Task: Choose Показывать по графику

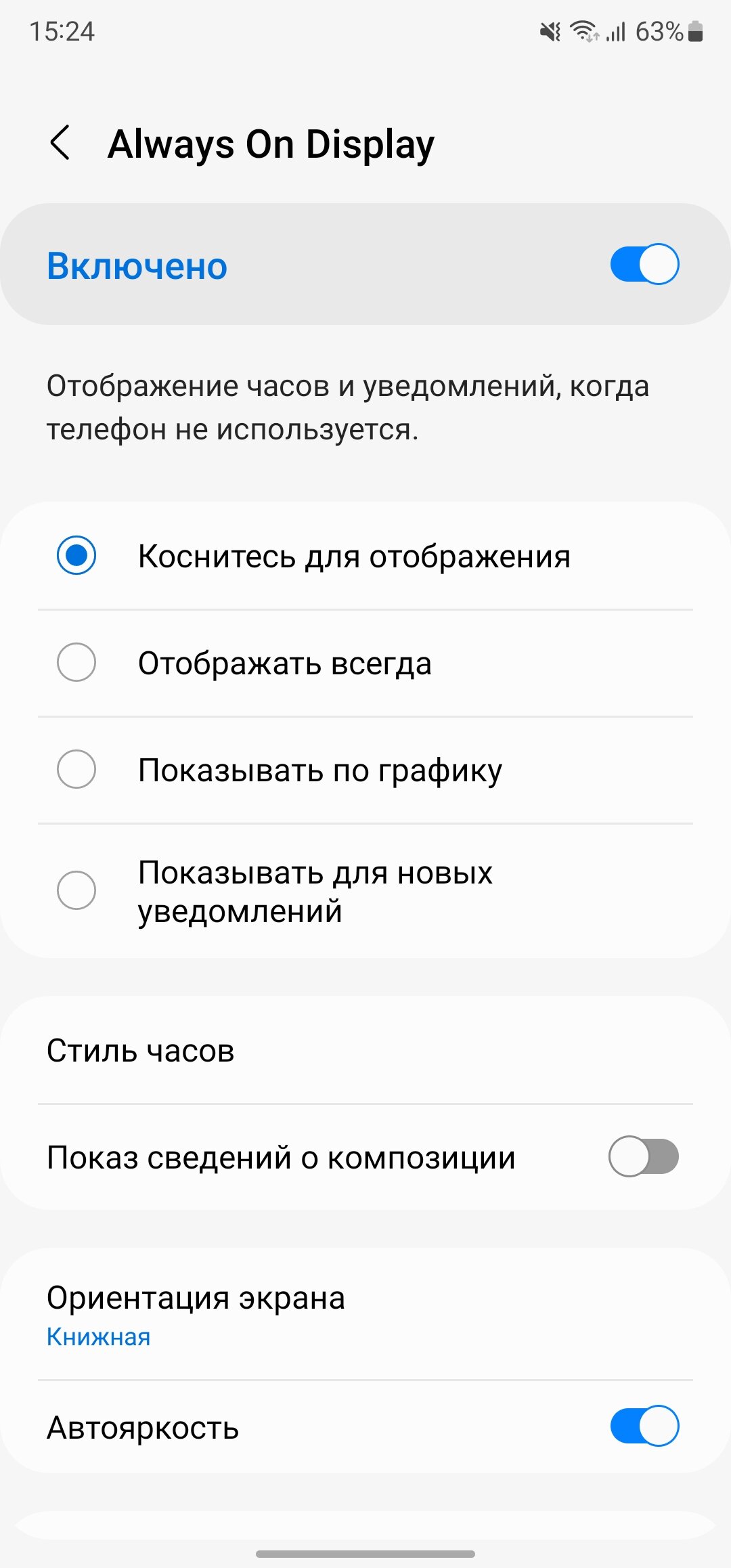Action: point(365,770)
